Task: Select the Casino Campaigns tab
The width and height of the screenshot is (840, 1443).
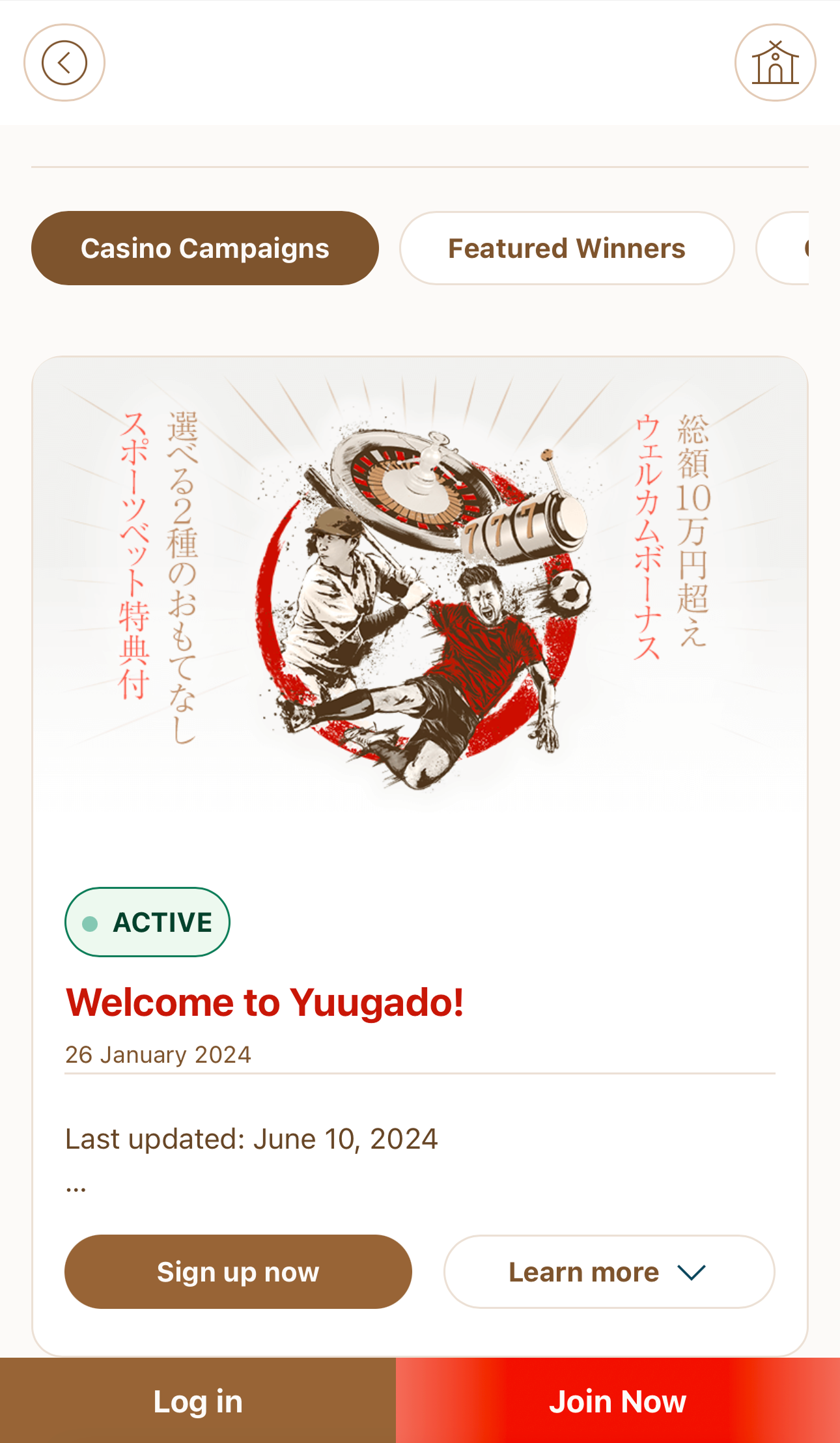Action: click(204, 248)
